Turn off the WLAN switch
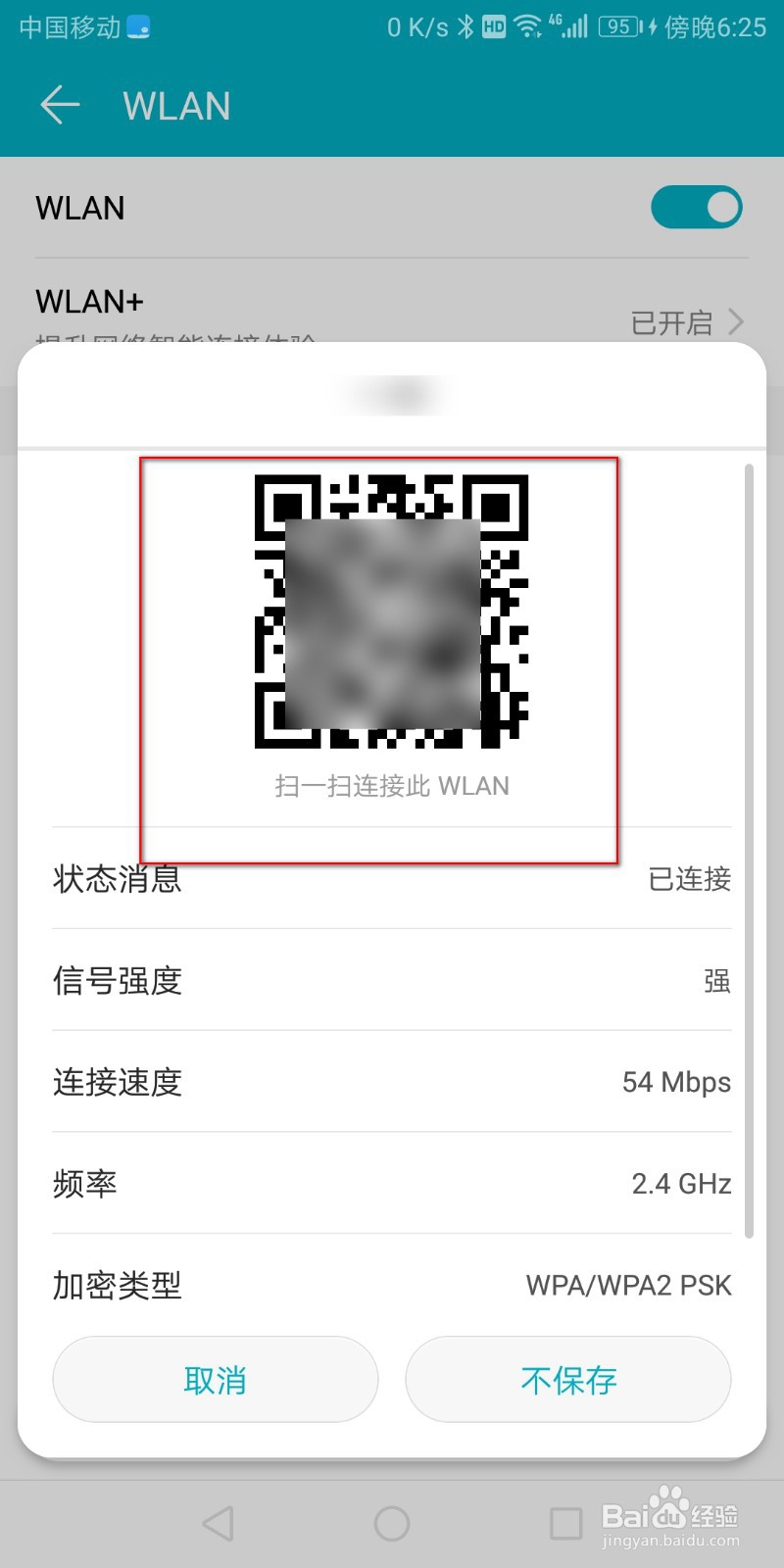Image resolution: width=784 pixels, height=1568 pixels. point(696,208)
